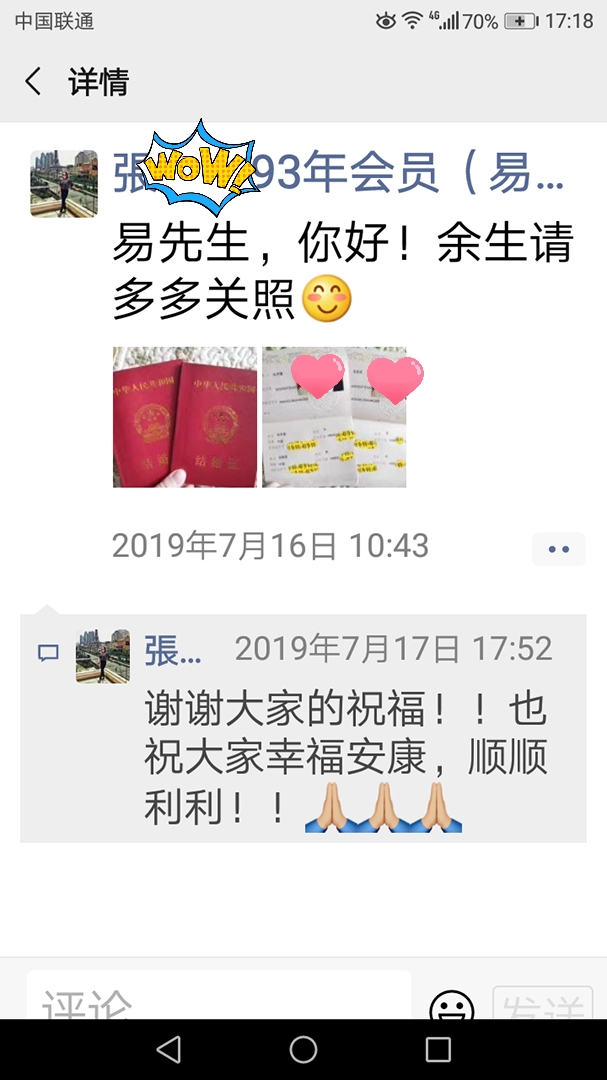View the red marriage certificates photo
The width and height of the screenshot is (607, 1080).
[x=185, y=417]
